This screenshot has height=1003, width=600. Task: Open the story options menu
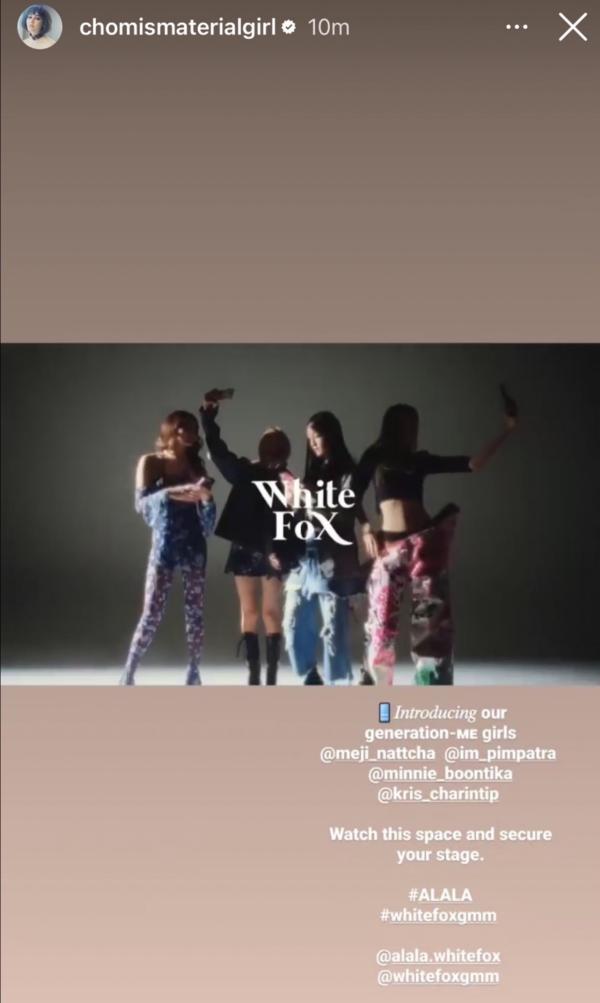pos(517,27)
